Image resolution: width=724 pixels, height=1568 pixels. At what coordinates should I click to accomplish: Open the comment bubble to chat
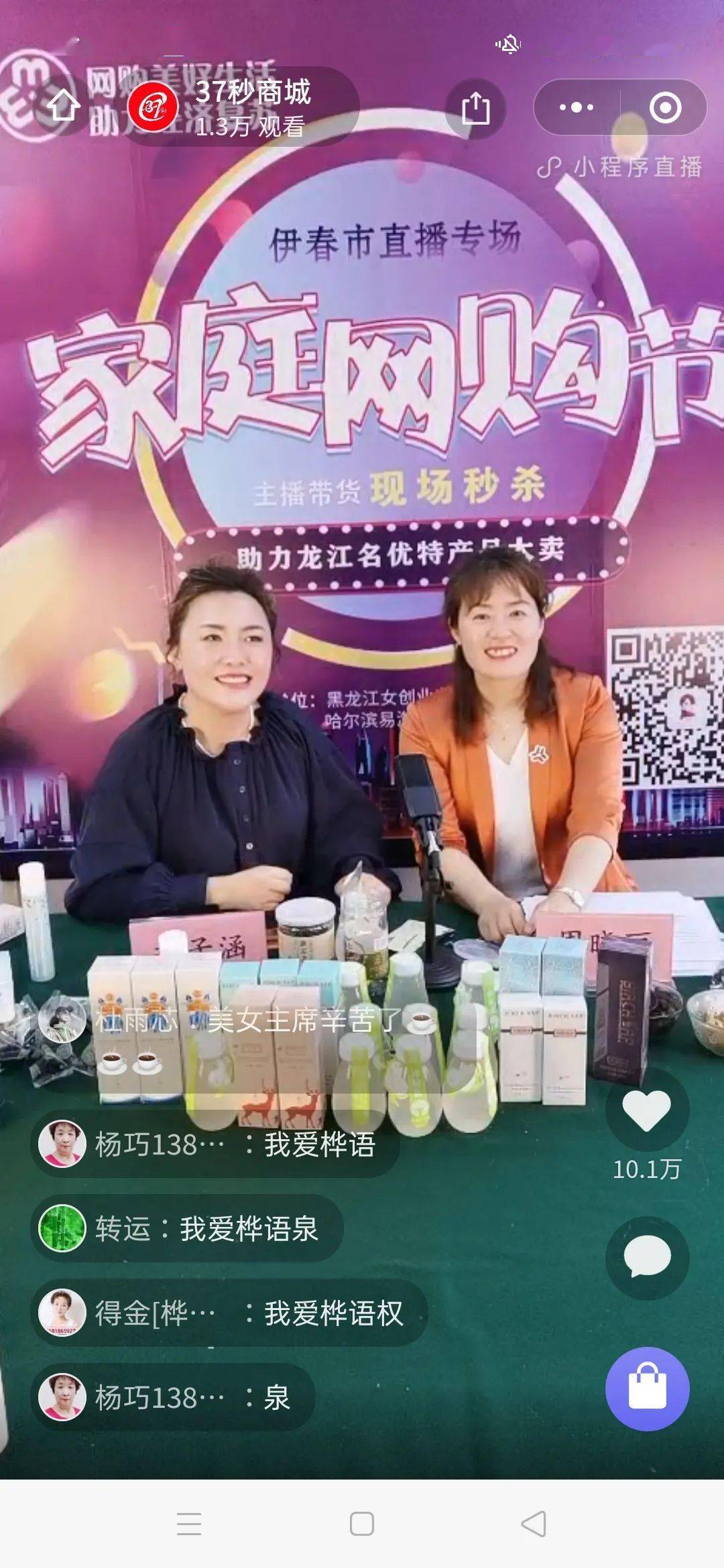646,1257
